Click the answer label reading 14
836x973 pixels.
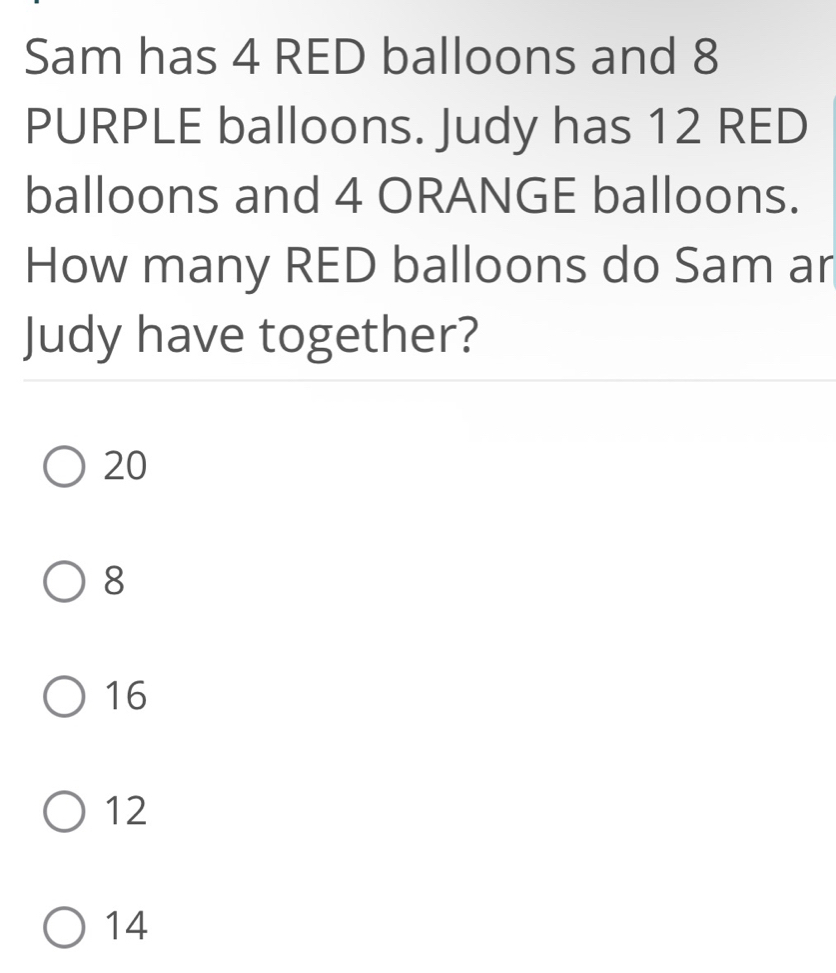[x=126, y=926]
